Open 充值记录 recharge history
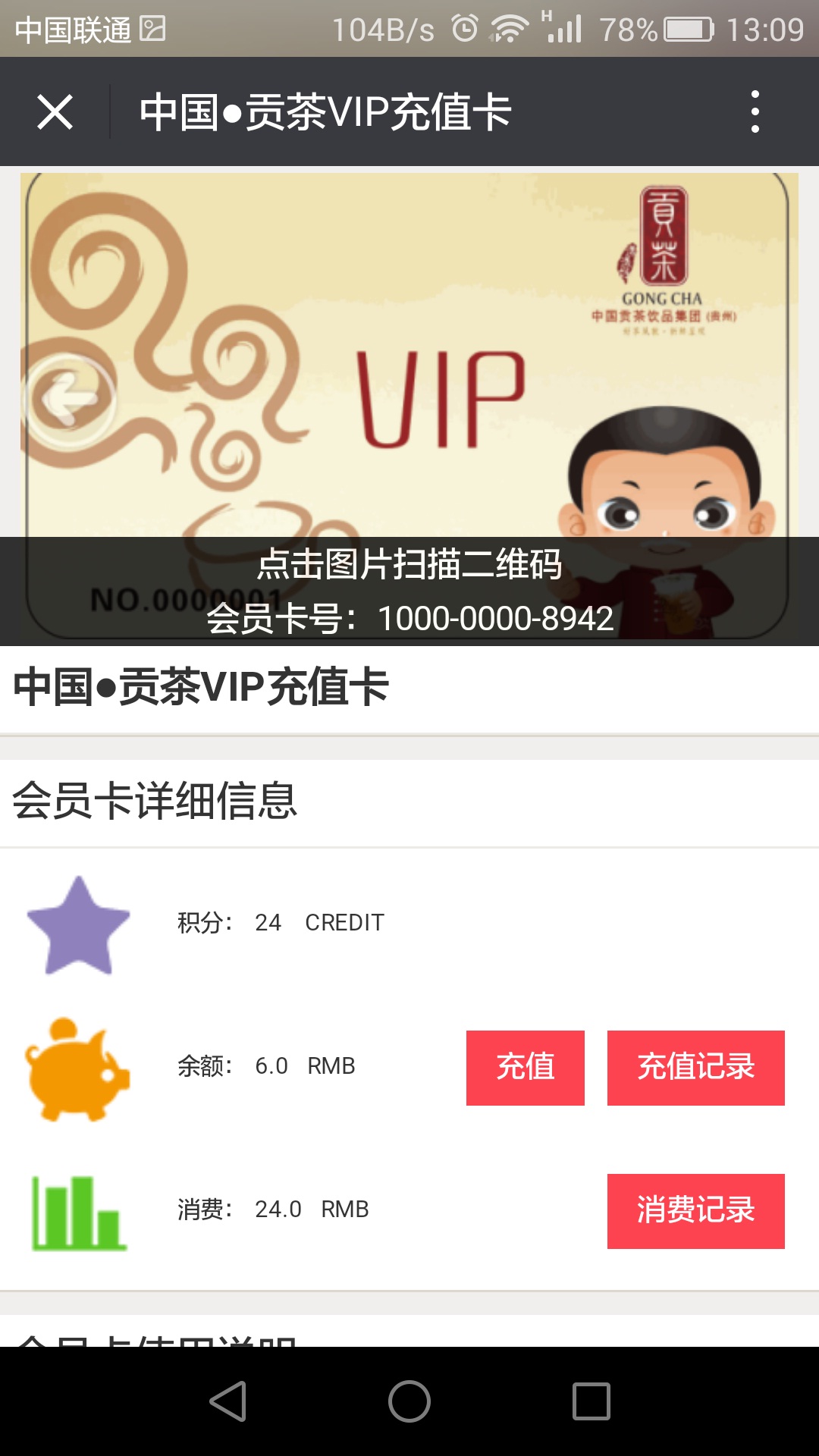 pyautogui.click(x=695, y=1068)
